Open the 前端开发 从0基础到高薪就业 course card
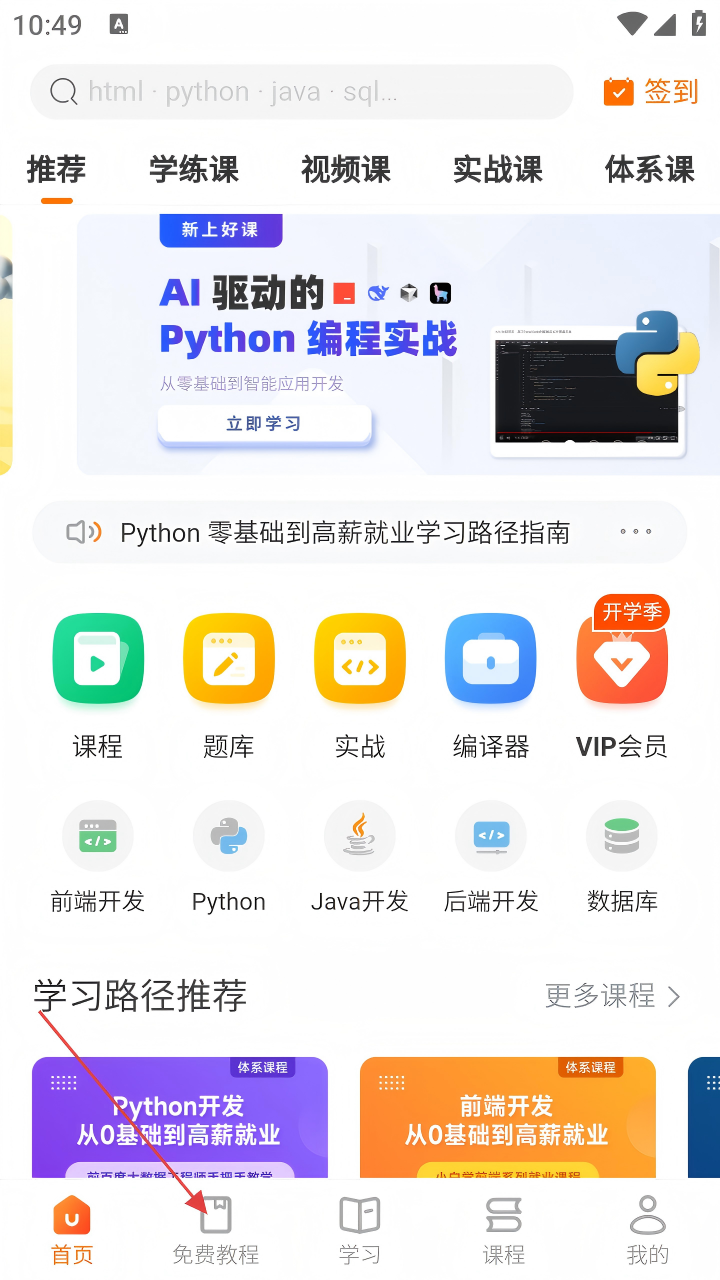 pos(507,1118)
